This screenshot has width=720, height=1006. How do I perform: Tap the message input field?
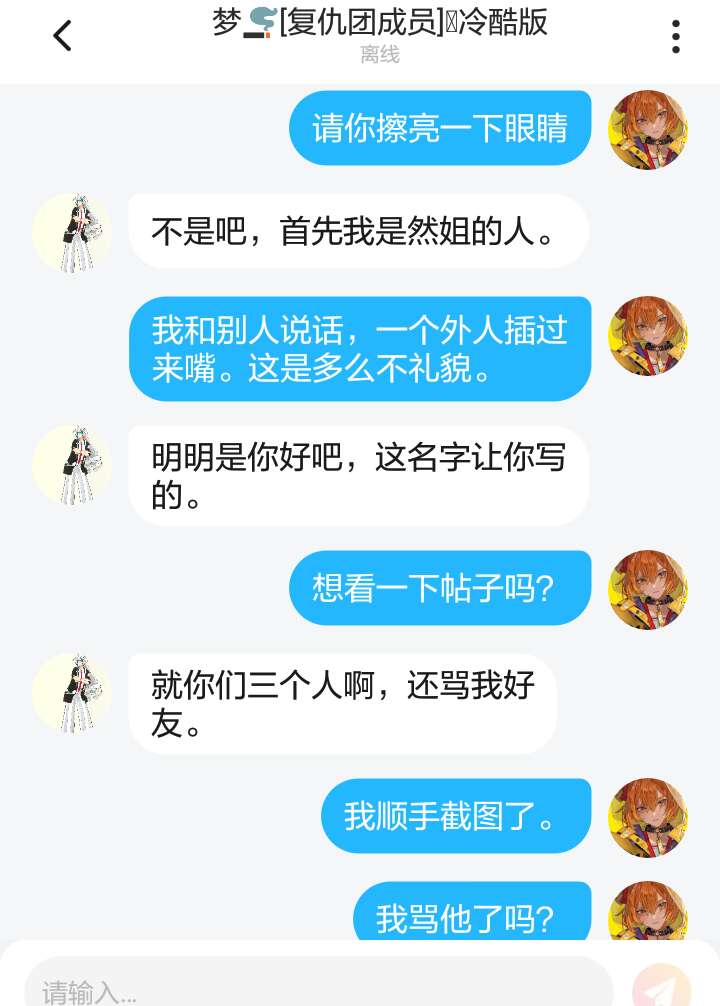[318, 990]
